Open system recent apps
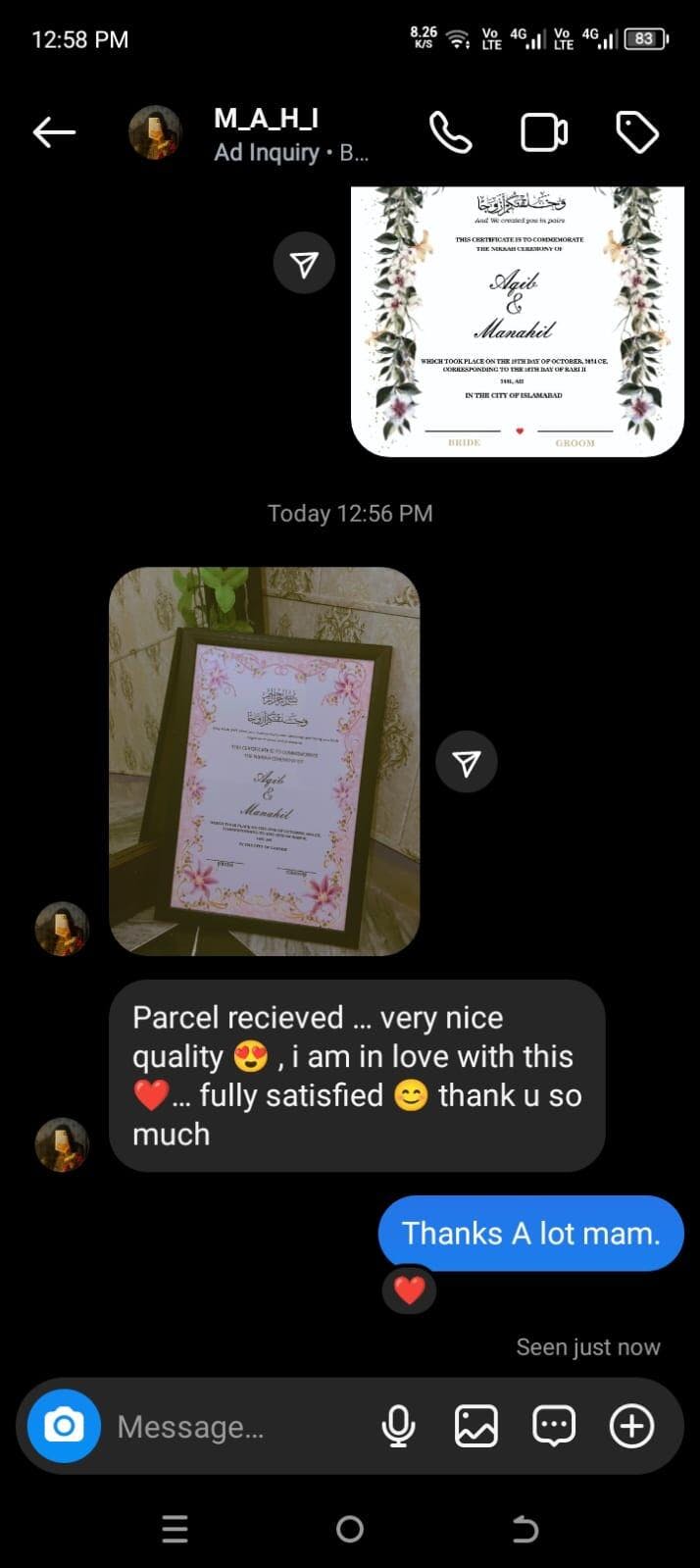Screen dimensions: 700x1568 175,1529
